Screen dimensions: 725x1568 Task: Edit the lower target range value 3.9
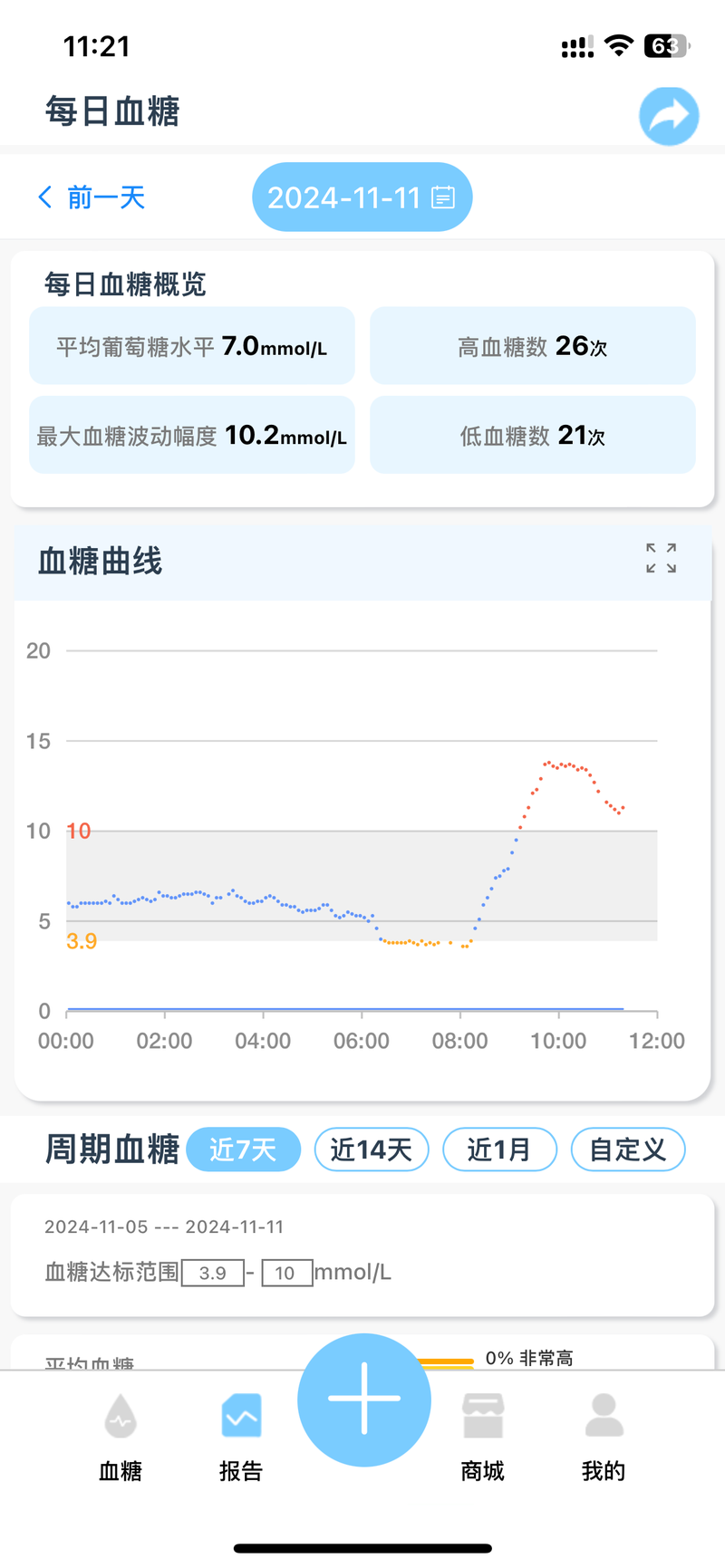click(213, 1273)
